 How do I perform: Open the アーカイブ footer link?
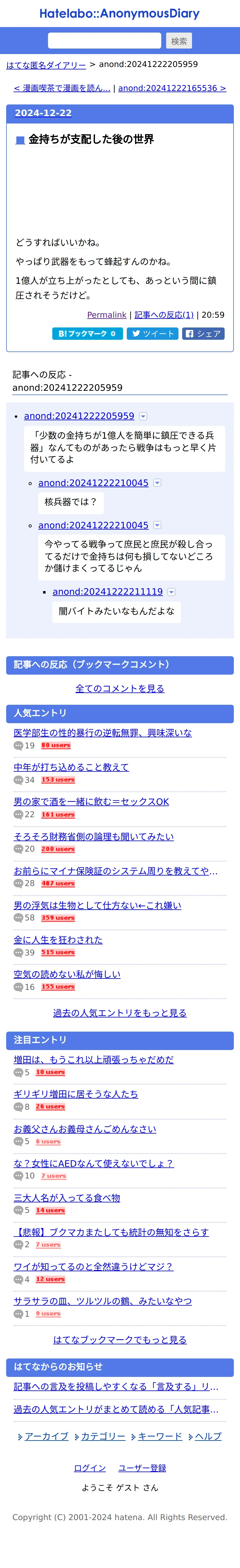[x=46, y=1437]
